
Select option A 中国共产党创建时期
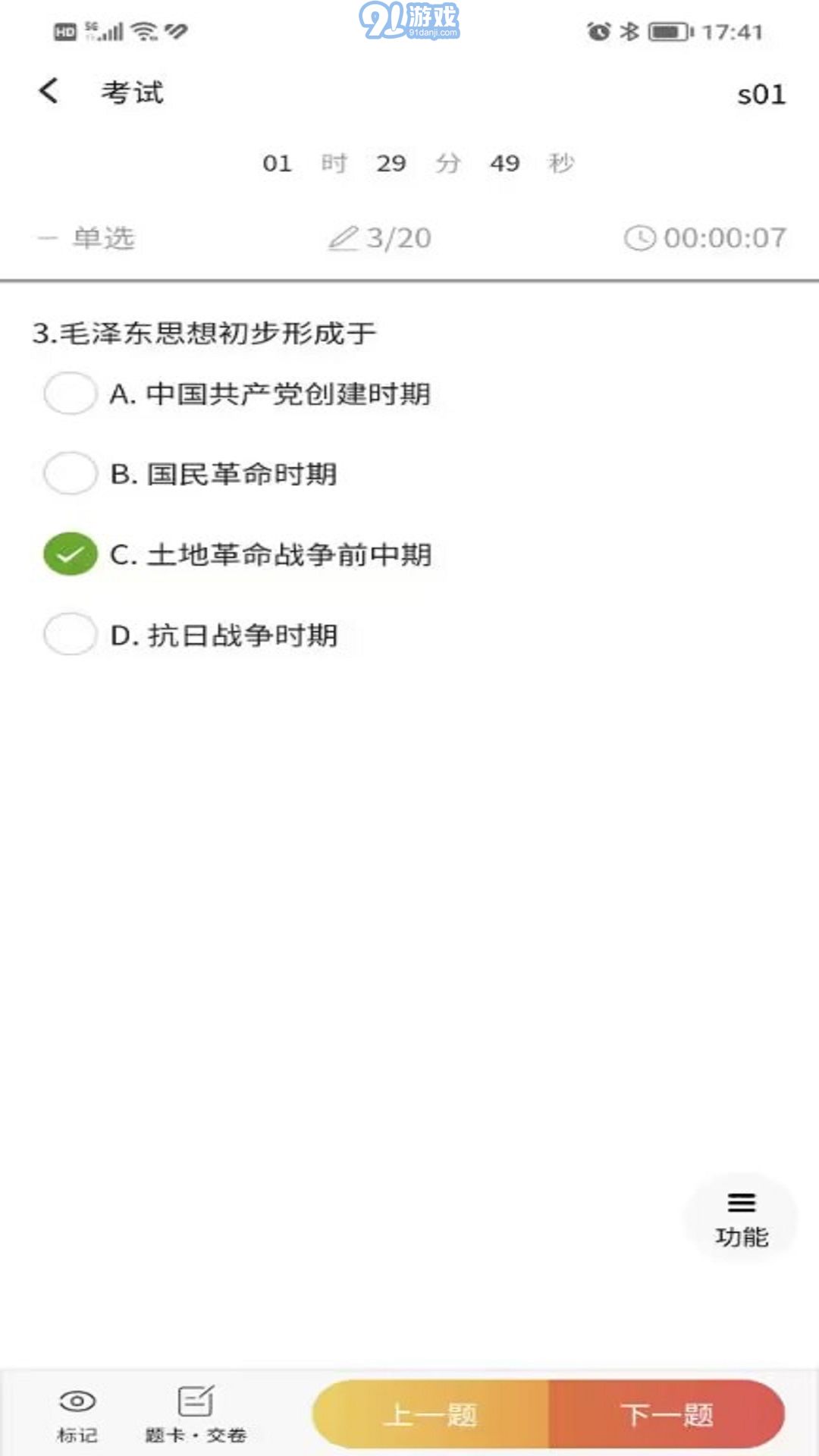coord(70,393)
